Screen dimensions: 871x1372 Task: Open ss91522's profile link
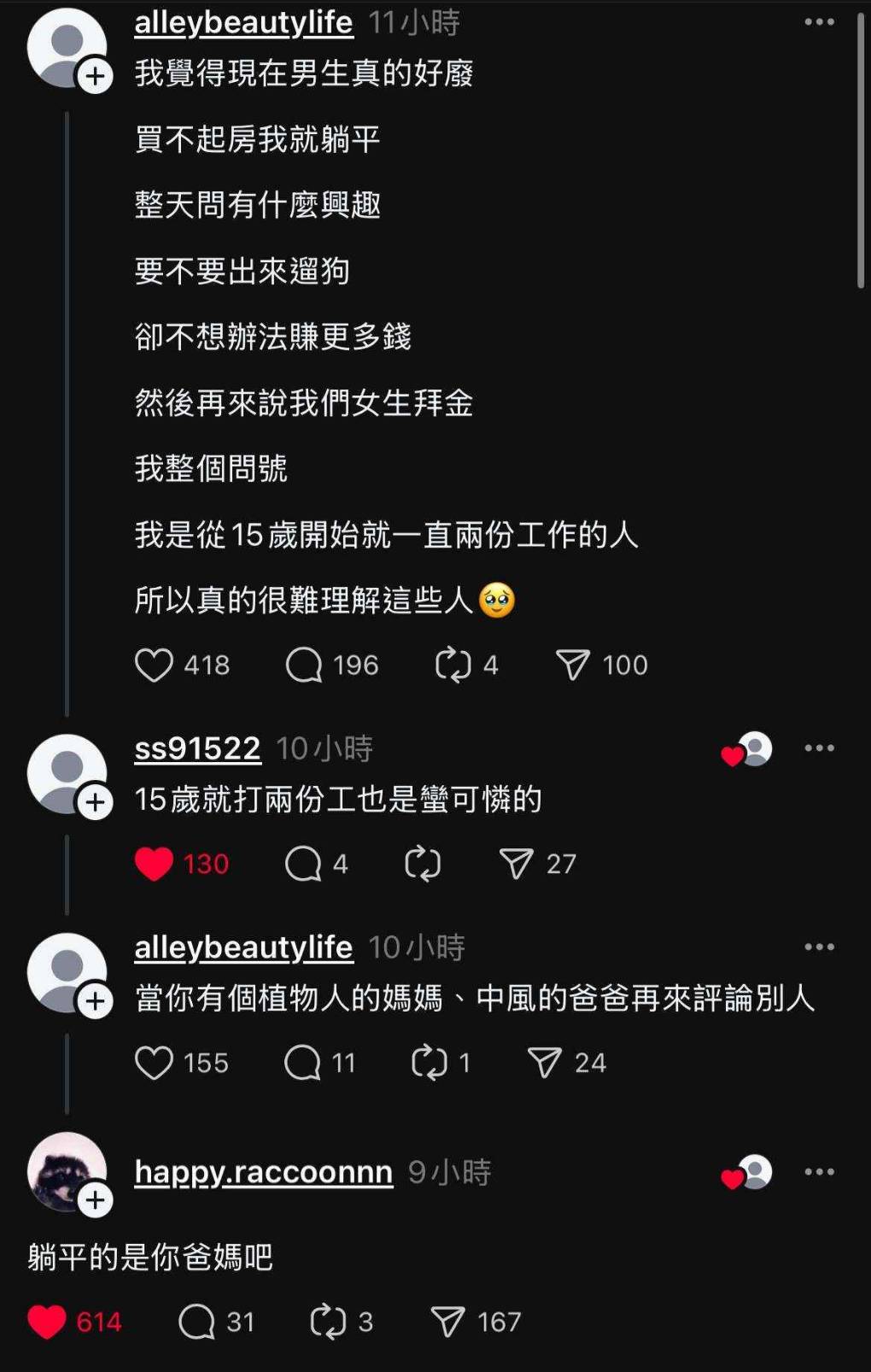tap(197, 748)
